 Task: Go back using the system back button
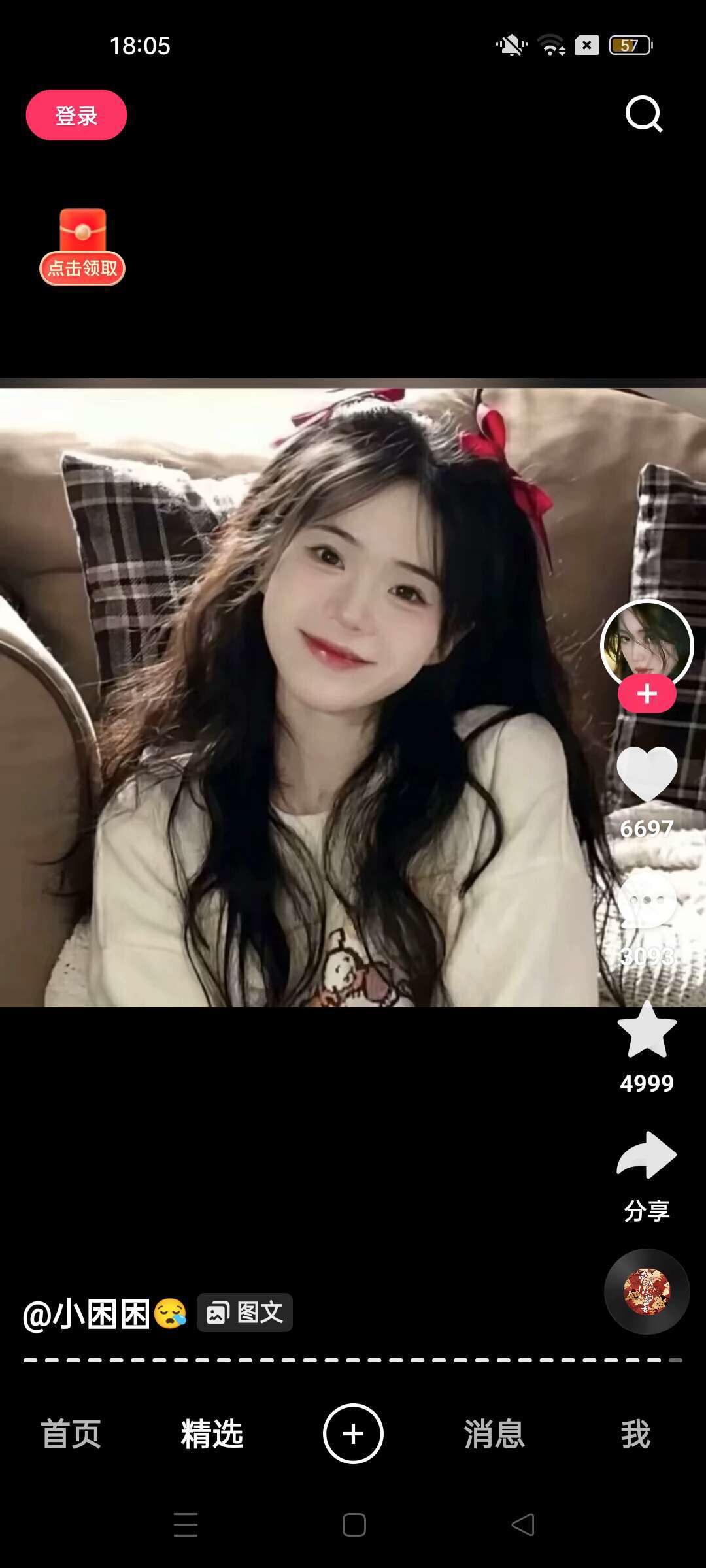pos(522,1525)
